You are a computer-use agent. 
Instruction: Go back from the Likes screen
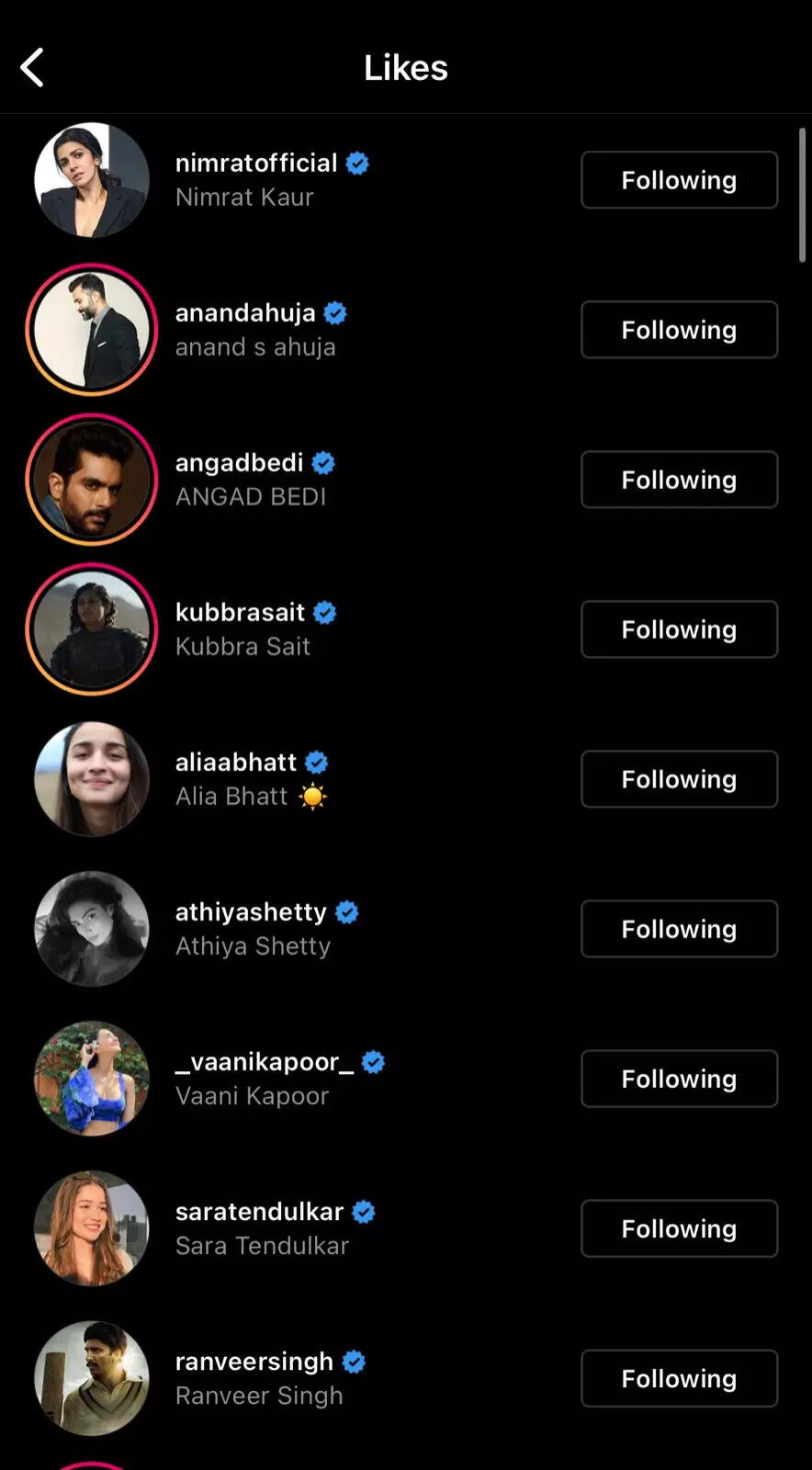point(32,68)
